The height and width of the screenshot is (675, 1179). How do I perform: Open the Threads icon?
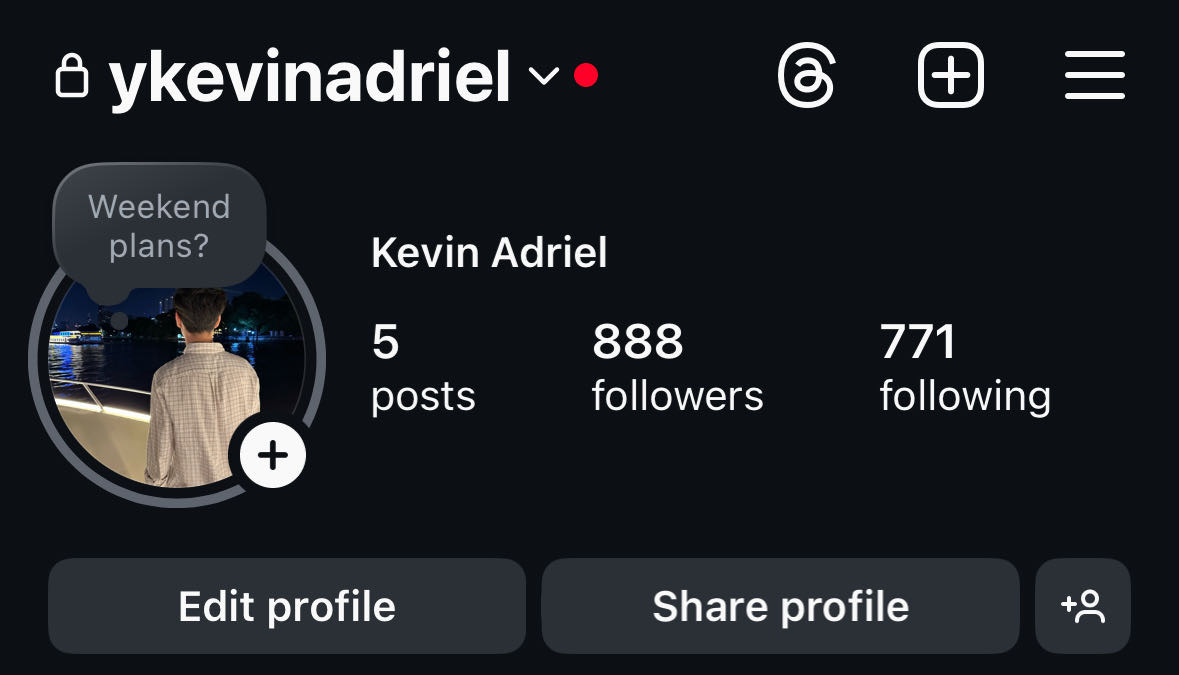pos(806,76)
